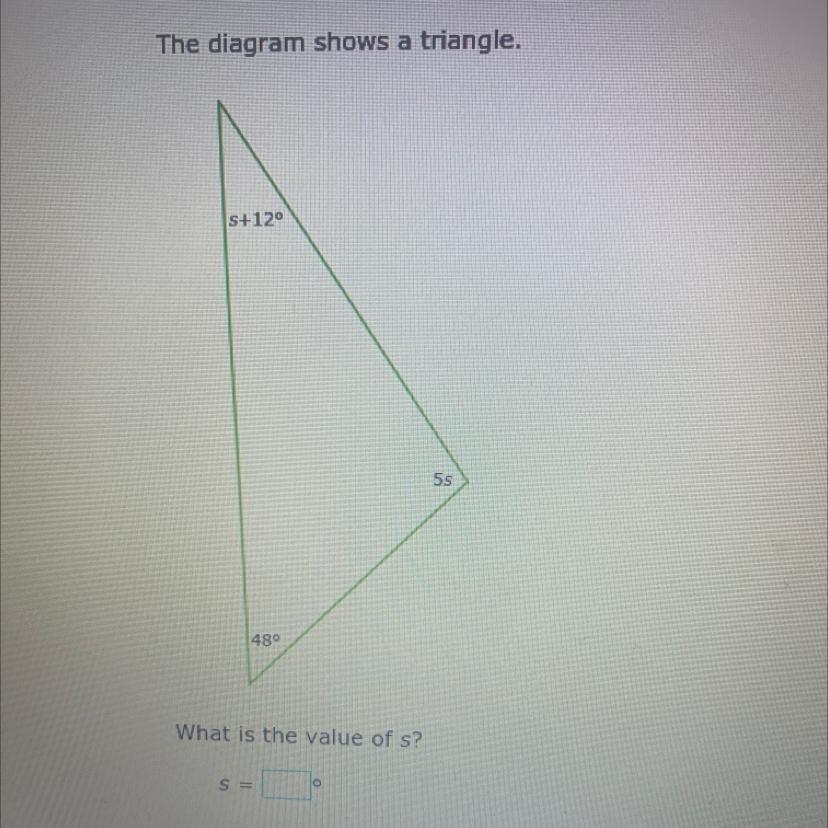Viewport: 828px width, 828px height.
Task: Tap the answer box for s
Action: click(x=284, y=785)
